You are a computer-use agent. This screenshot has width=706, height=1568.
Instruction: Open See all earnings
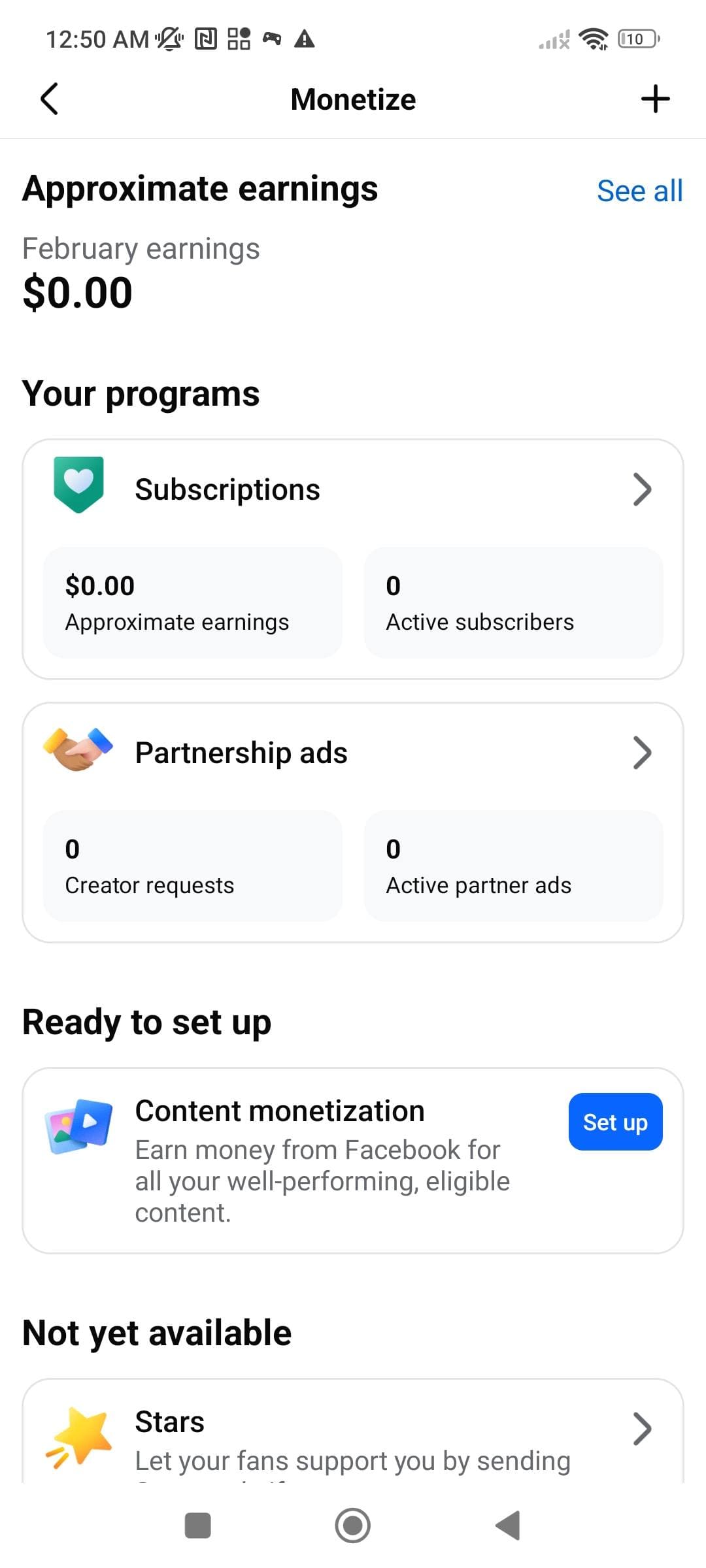coord(639,191)
